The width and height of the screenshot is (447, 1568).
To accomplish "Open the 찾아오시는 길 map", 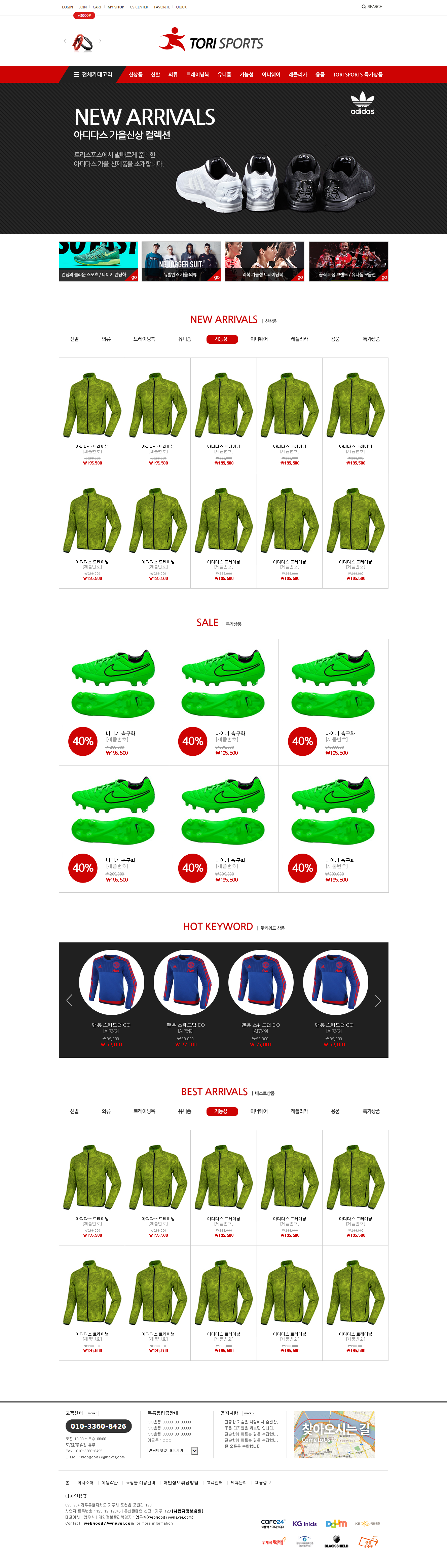I will [334, 1435].
